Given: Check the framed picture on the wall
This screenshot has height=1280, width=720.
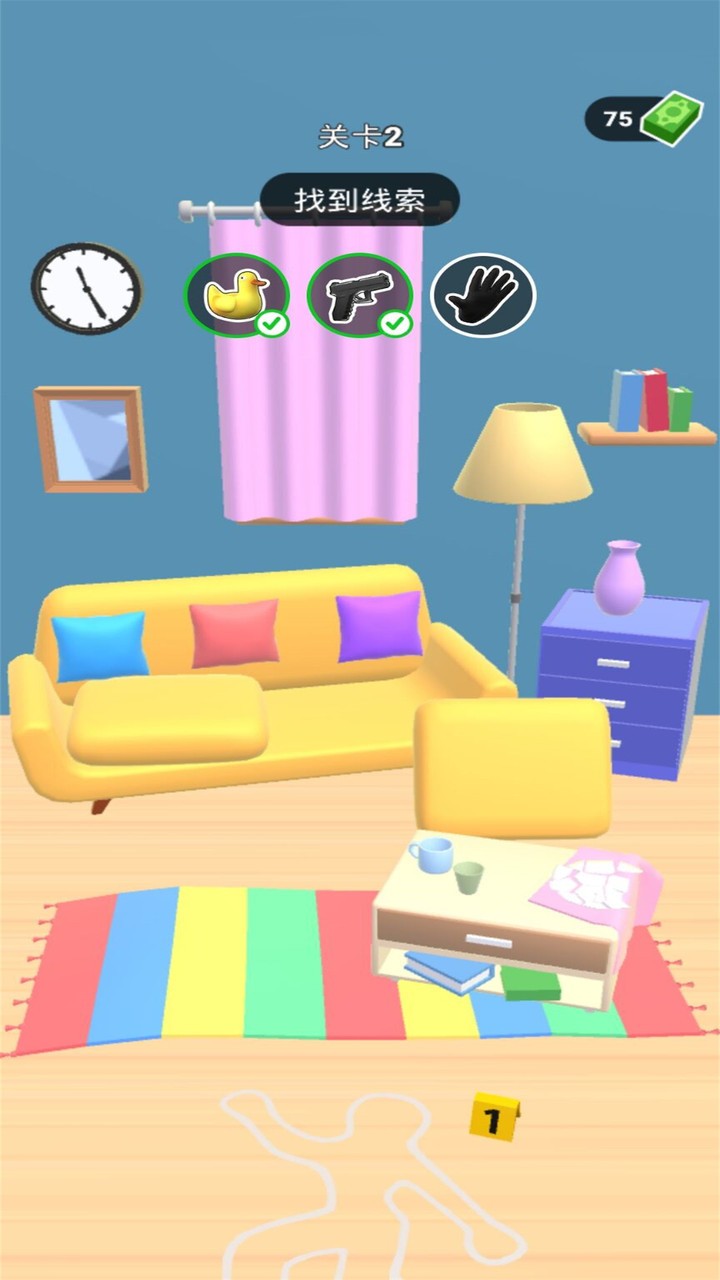Looking at the screenshot, I should (90, 439).
